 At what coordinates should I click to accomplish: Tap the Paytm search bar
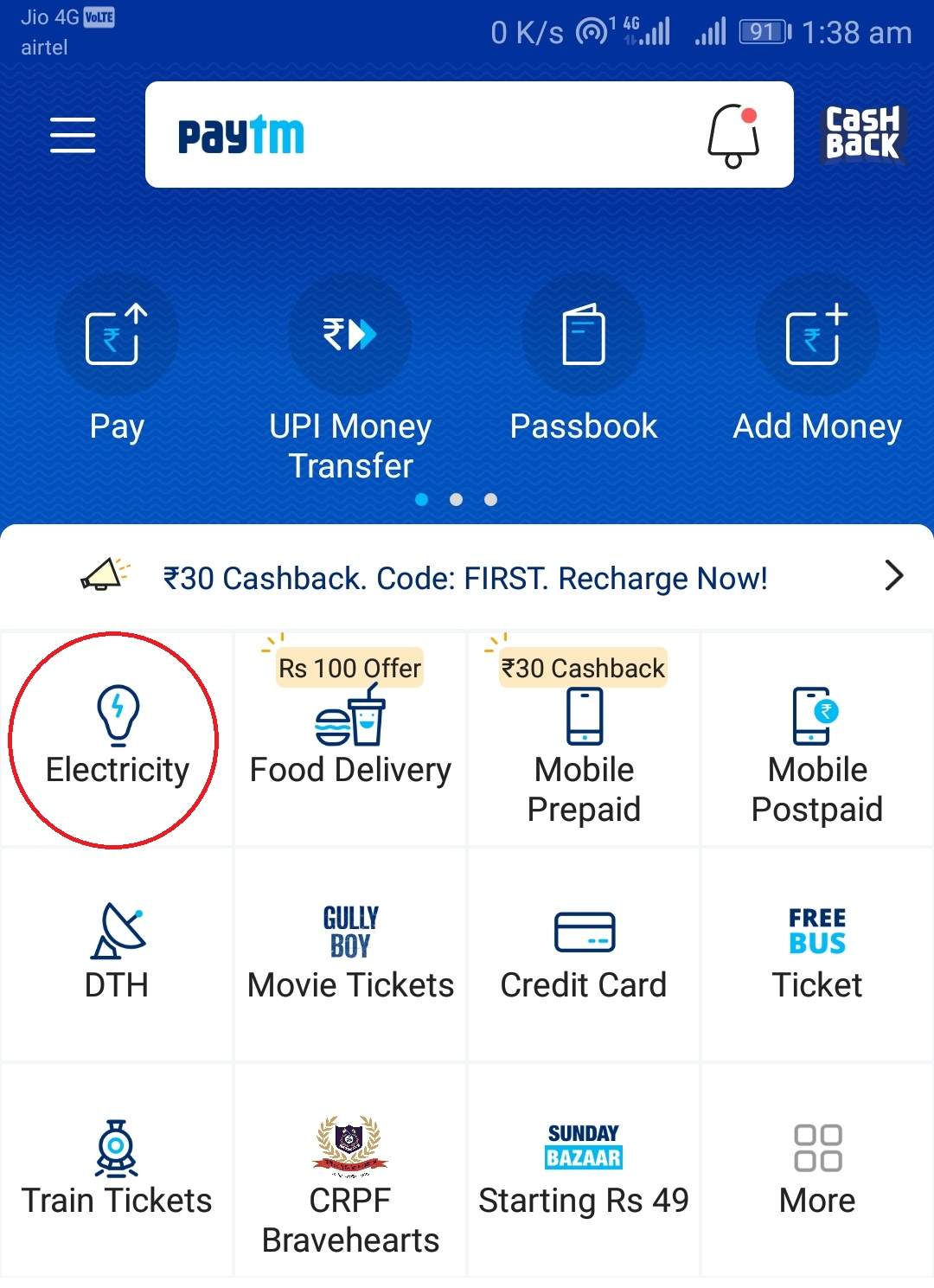click(432, 136)
